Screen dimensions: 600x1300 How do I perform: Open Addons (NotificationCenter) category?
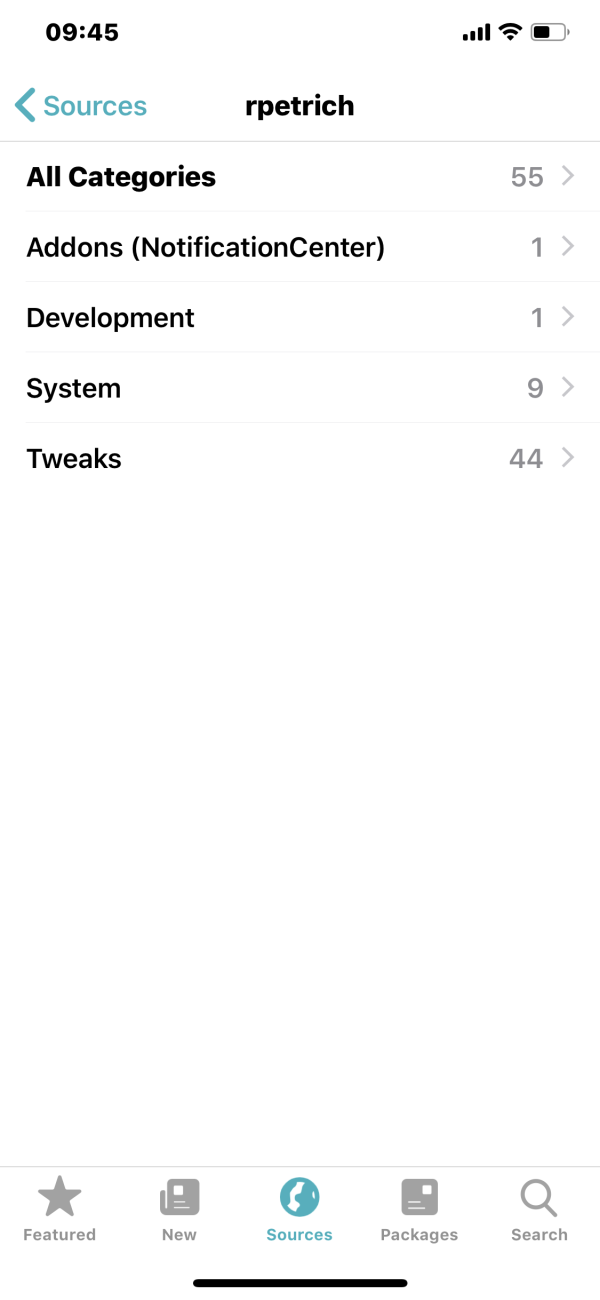[x=300, y=247]
